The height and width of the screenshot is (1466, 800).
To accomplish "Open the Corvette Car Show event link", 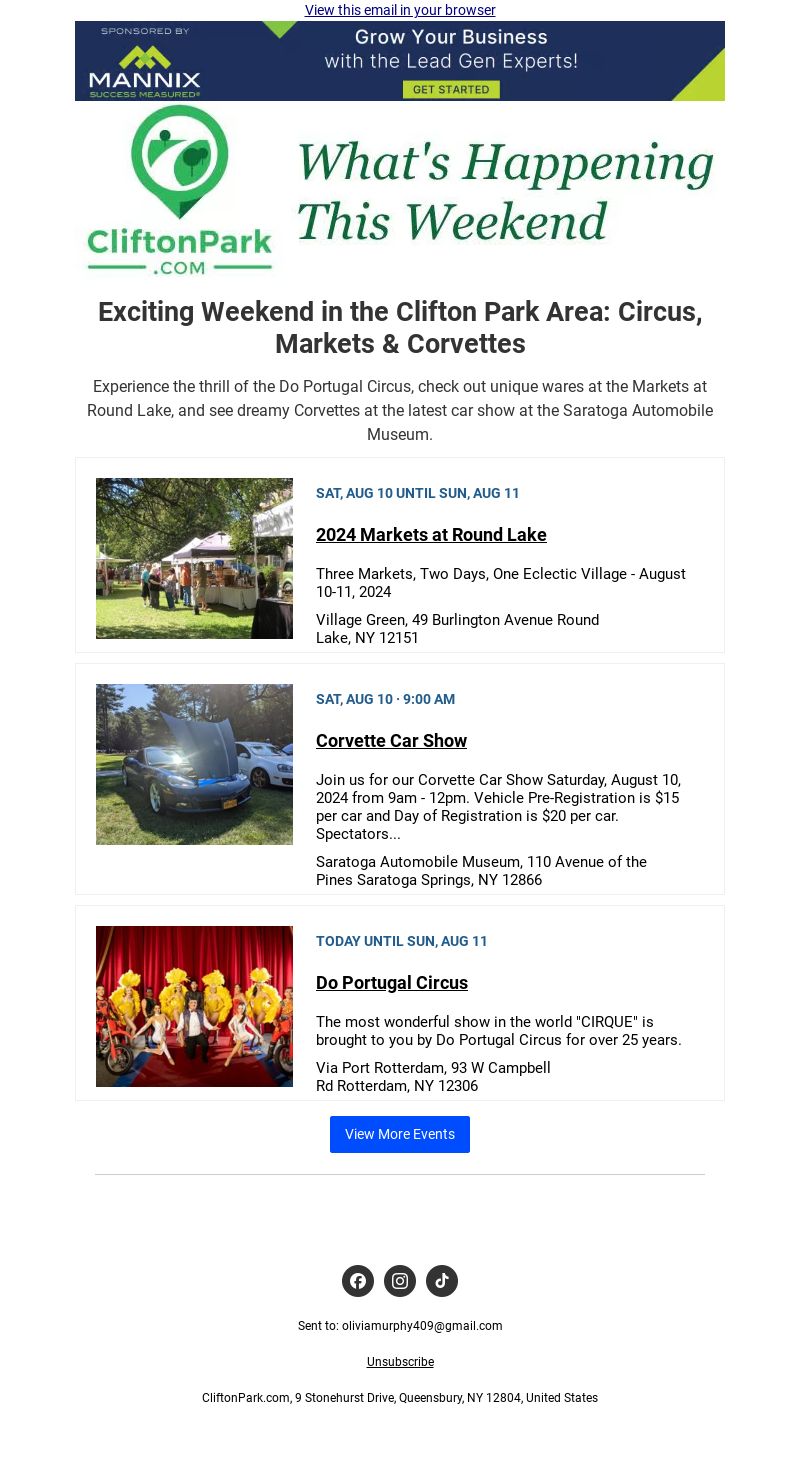I will click(391, 741).
